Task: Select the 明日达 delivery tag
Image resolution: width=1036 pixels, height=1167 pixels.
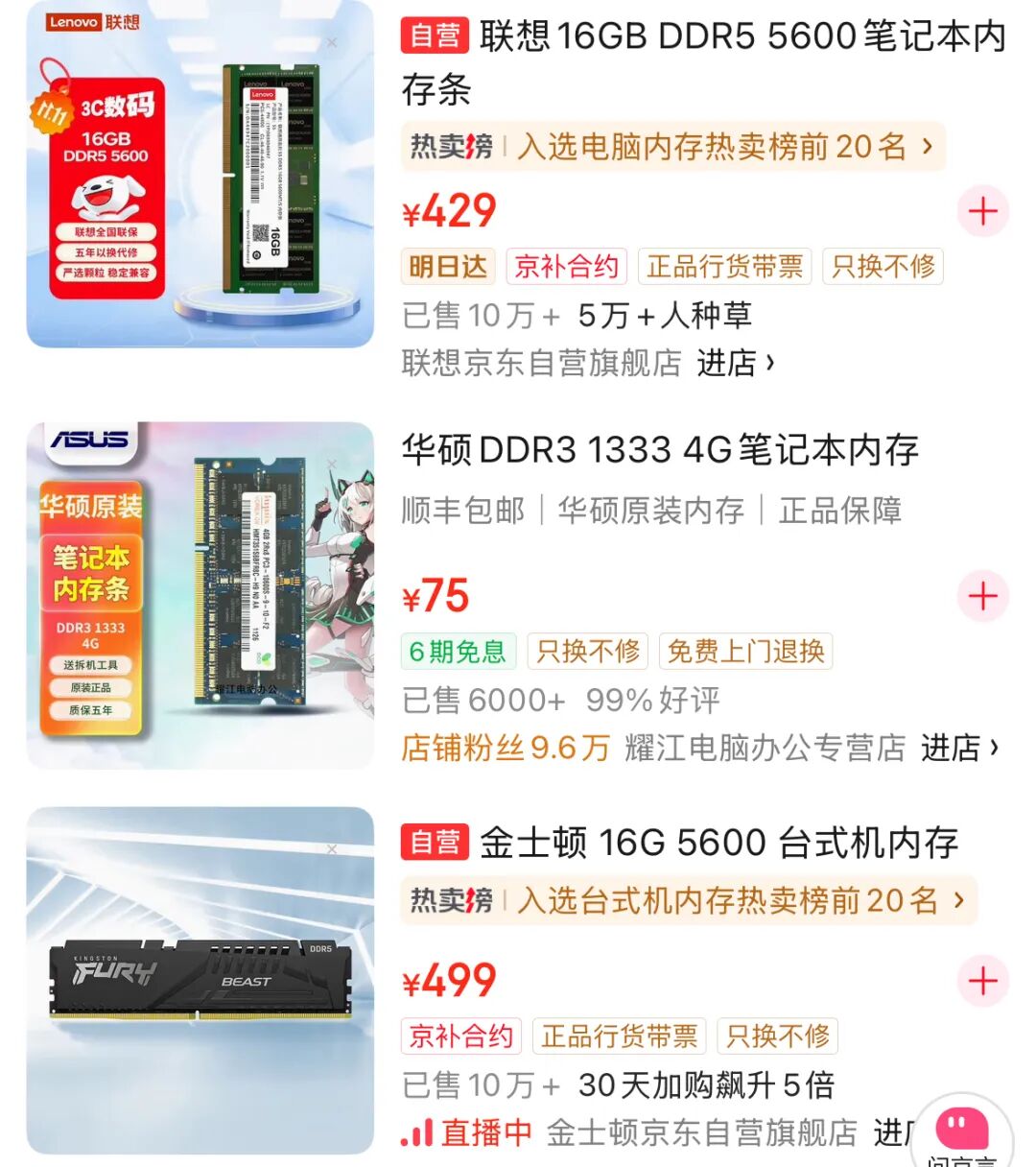Action: [447, 266]
